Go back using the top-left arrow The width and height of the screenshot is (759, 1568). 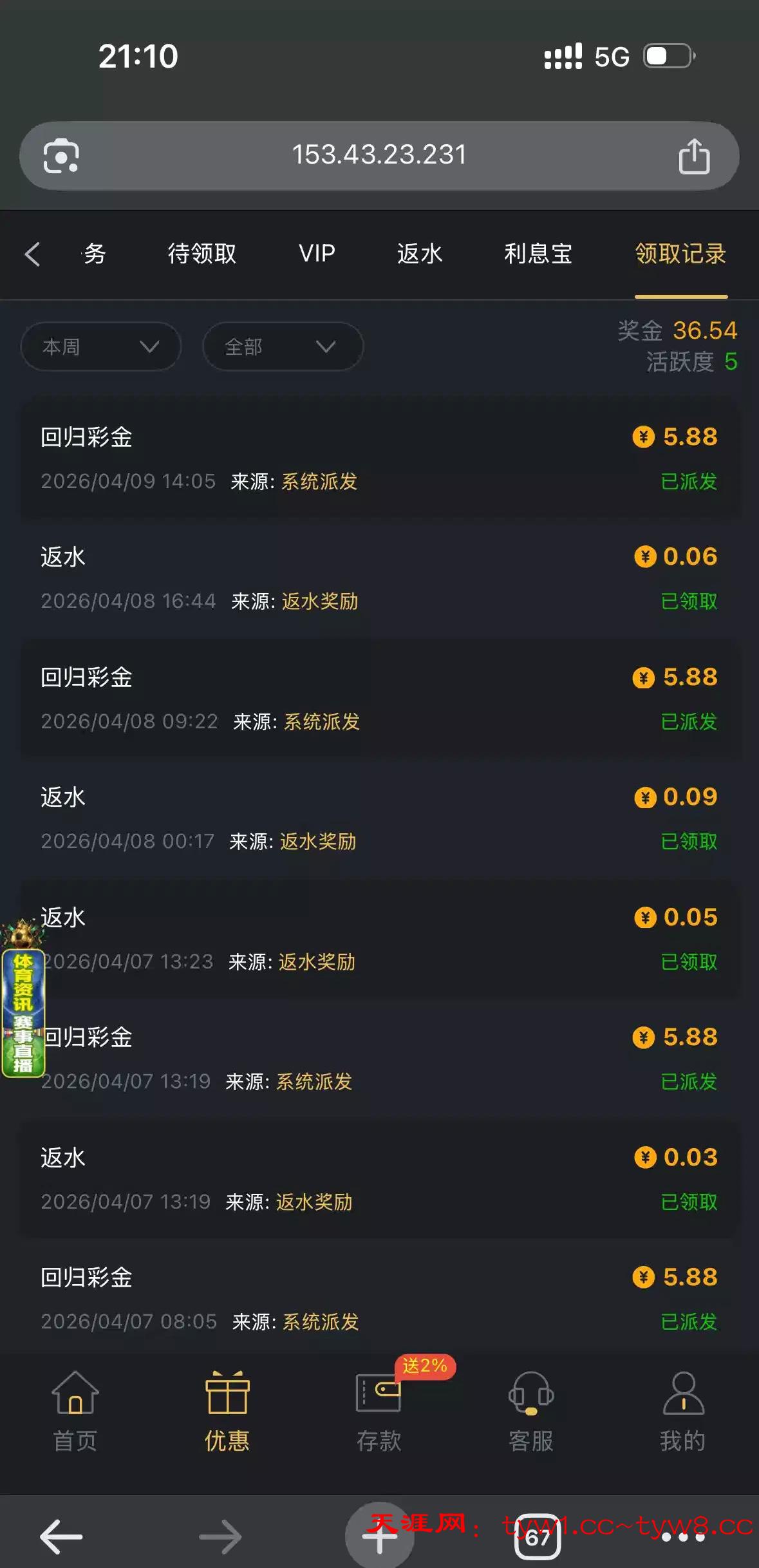click(x=33, y=254)
